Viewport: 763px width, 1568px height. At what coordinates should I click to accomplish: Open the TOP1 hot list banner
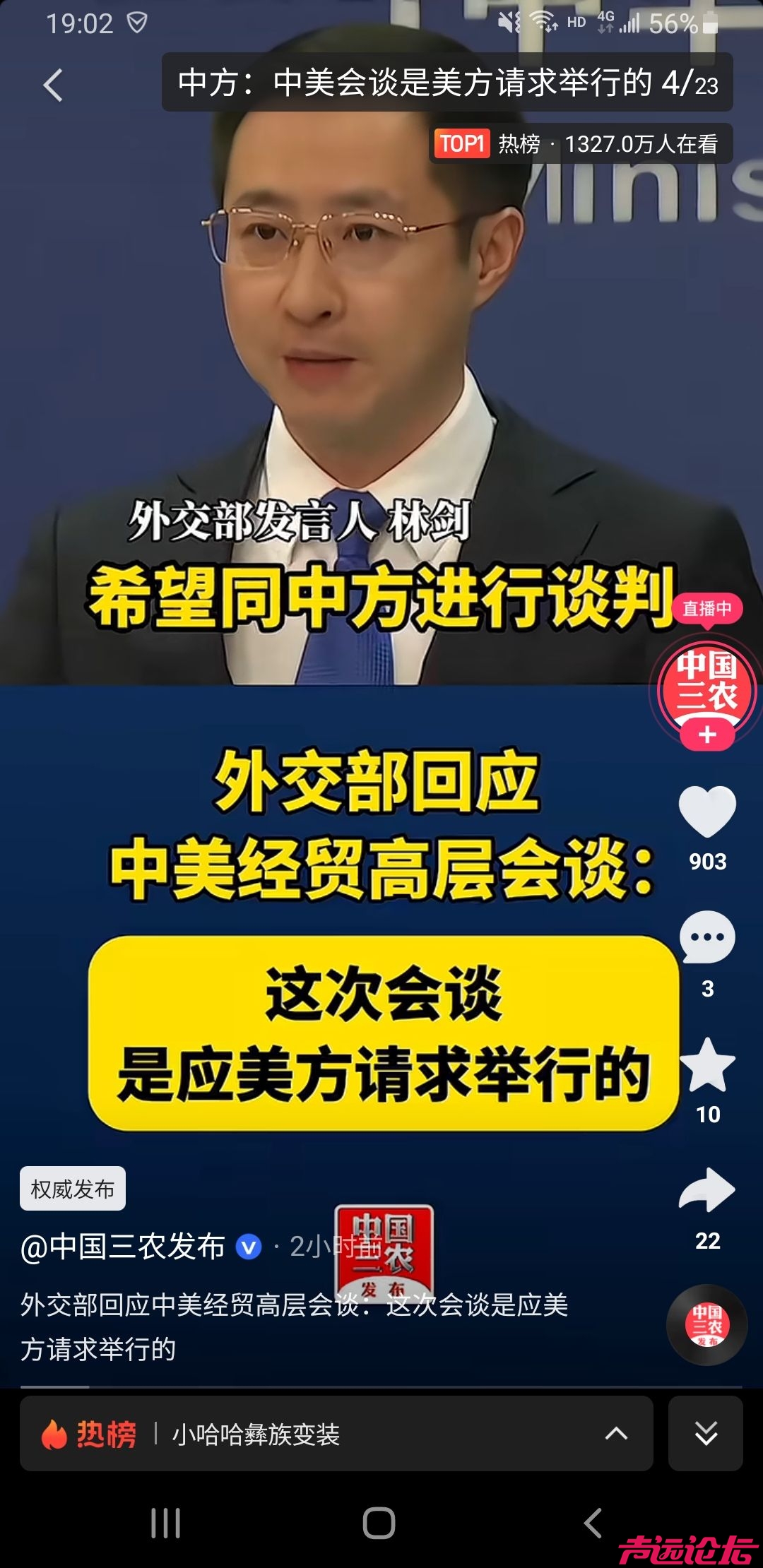pyautogui.click(x=579, y=144)
